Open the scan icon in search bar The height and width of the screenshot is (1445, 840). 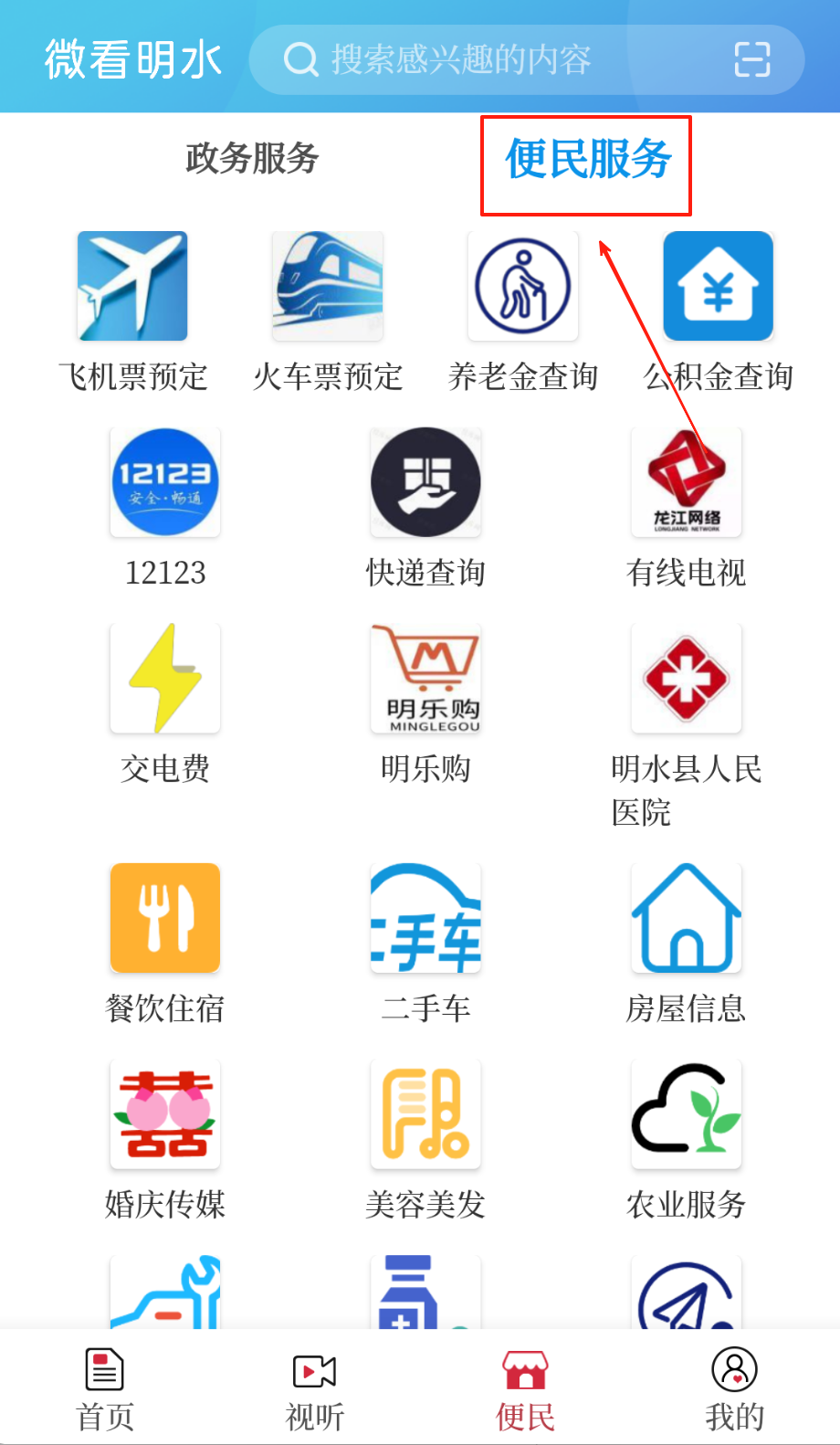[x=751, y=60]
